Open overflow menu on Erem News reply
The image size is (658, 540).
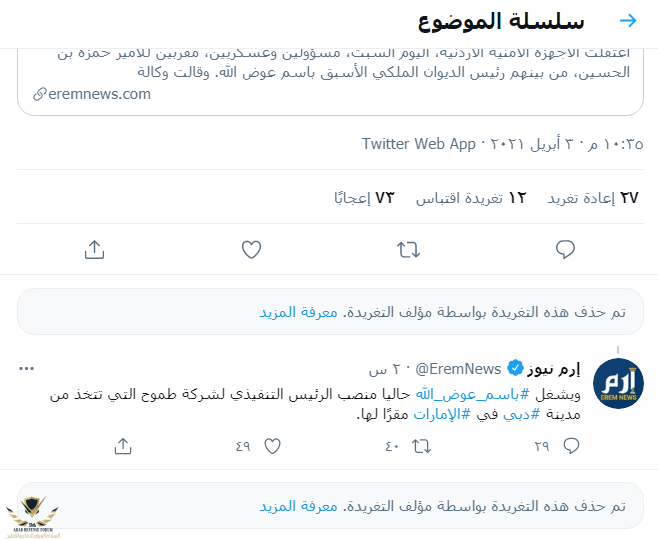click(x=28, y=367)
